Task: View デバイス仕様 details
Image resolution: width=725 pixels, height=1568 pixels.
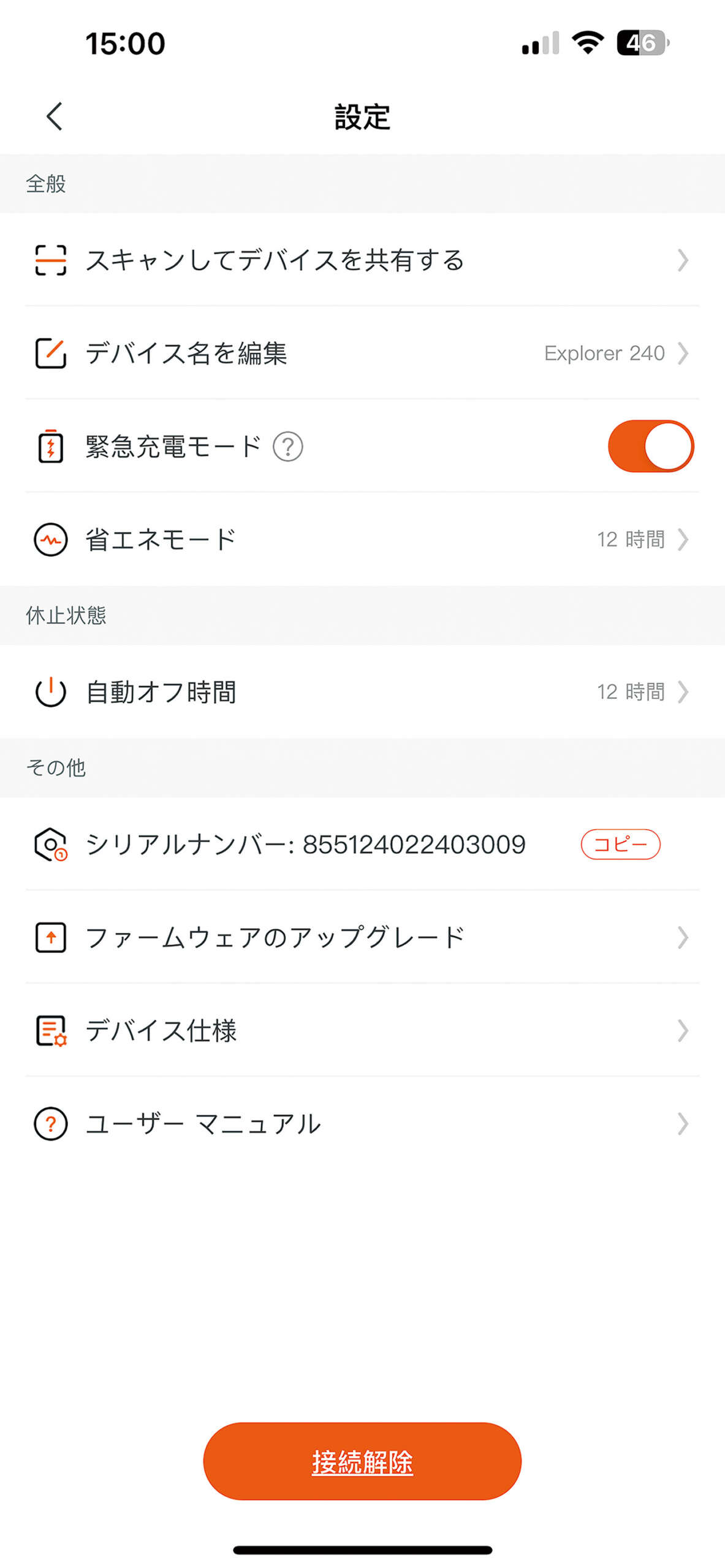Action: pyautogui.click(x=362, y=1031)
